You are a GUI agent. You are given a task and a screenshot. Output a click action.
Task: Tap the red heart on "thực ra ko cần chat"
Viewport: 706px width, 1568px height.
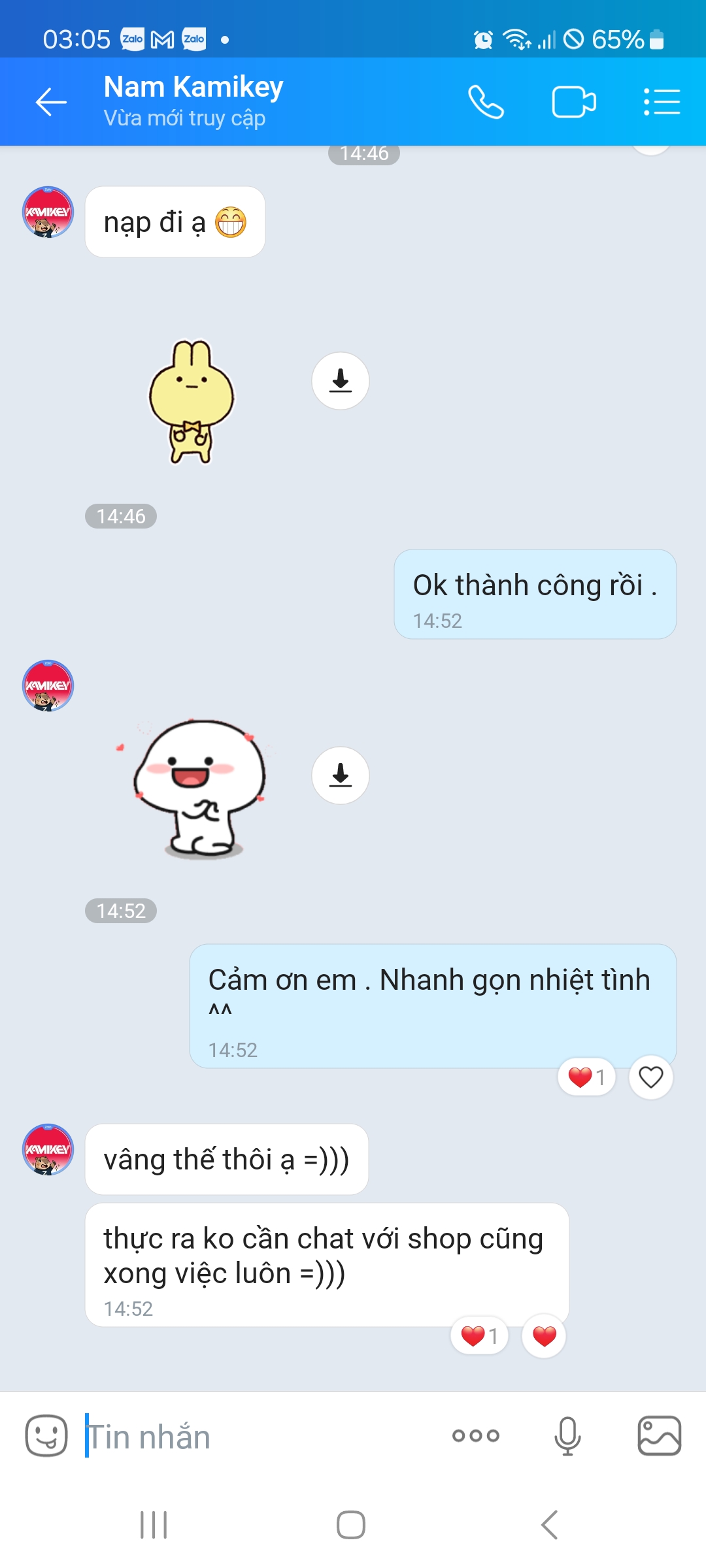[x=544, y=1336]
